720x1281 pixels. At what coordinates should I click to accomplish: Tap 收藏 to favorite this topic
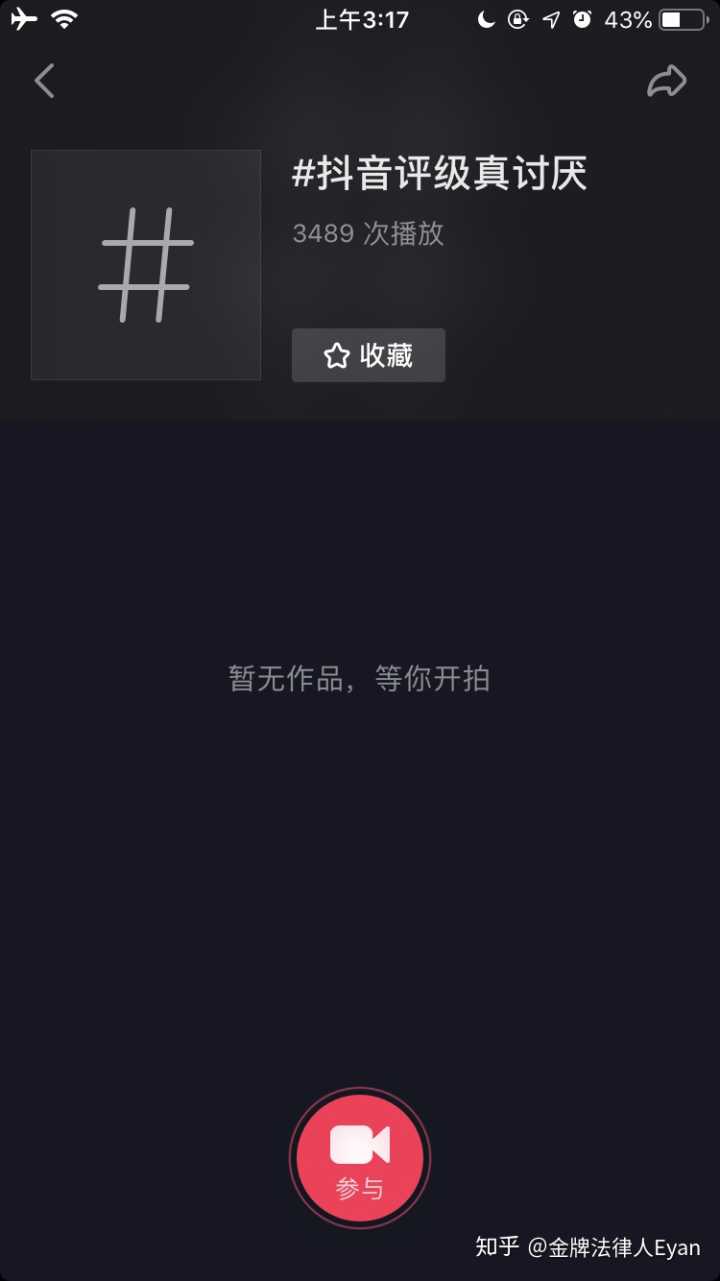click(x=368, y=355)
